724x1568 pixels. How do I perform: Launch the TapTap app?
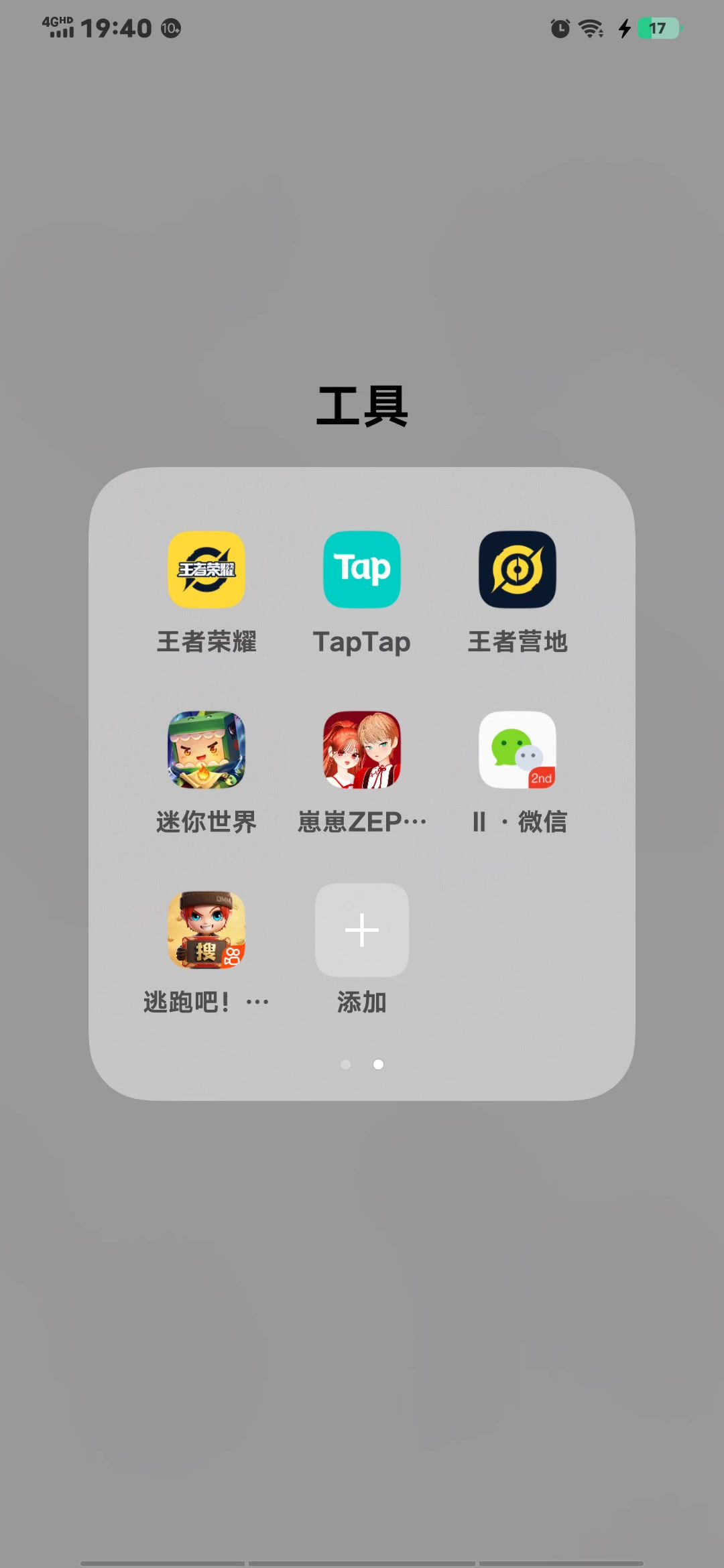click(x=362, y=570)
